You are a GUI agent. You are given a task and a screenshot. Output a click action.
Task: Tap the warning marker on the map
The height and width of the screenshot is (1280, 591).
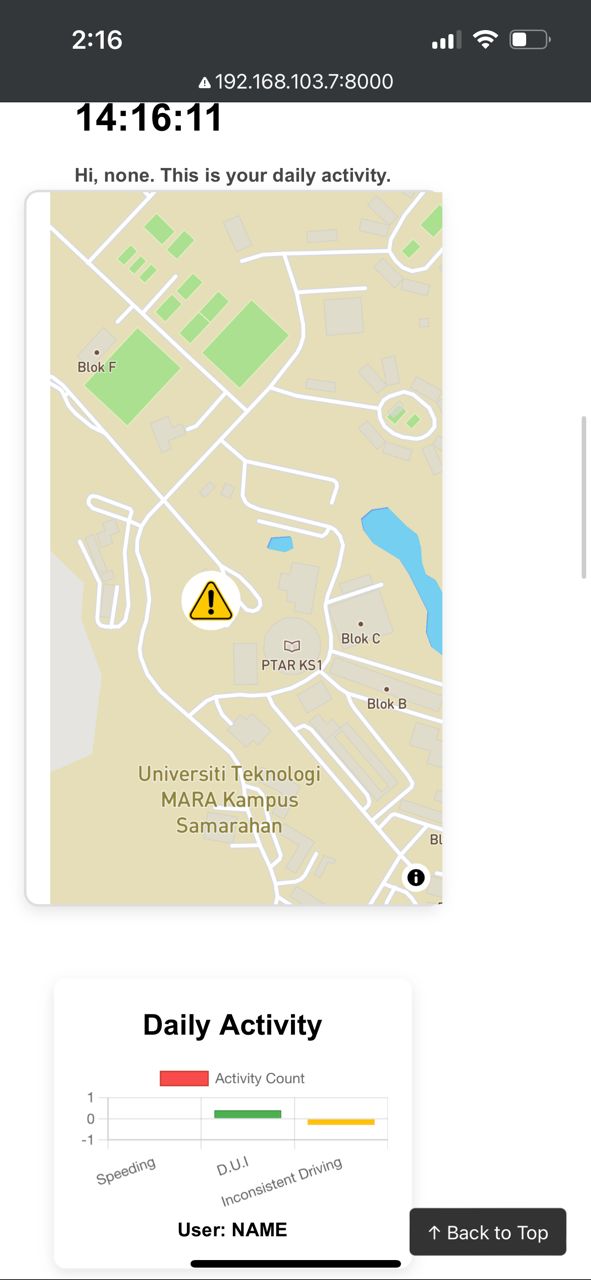pos(211,600)
